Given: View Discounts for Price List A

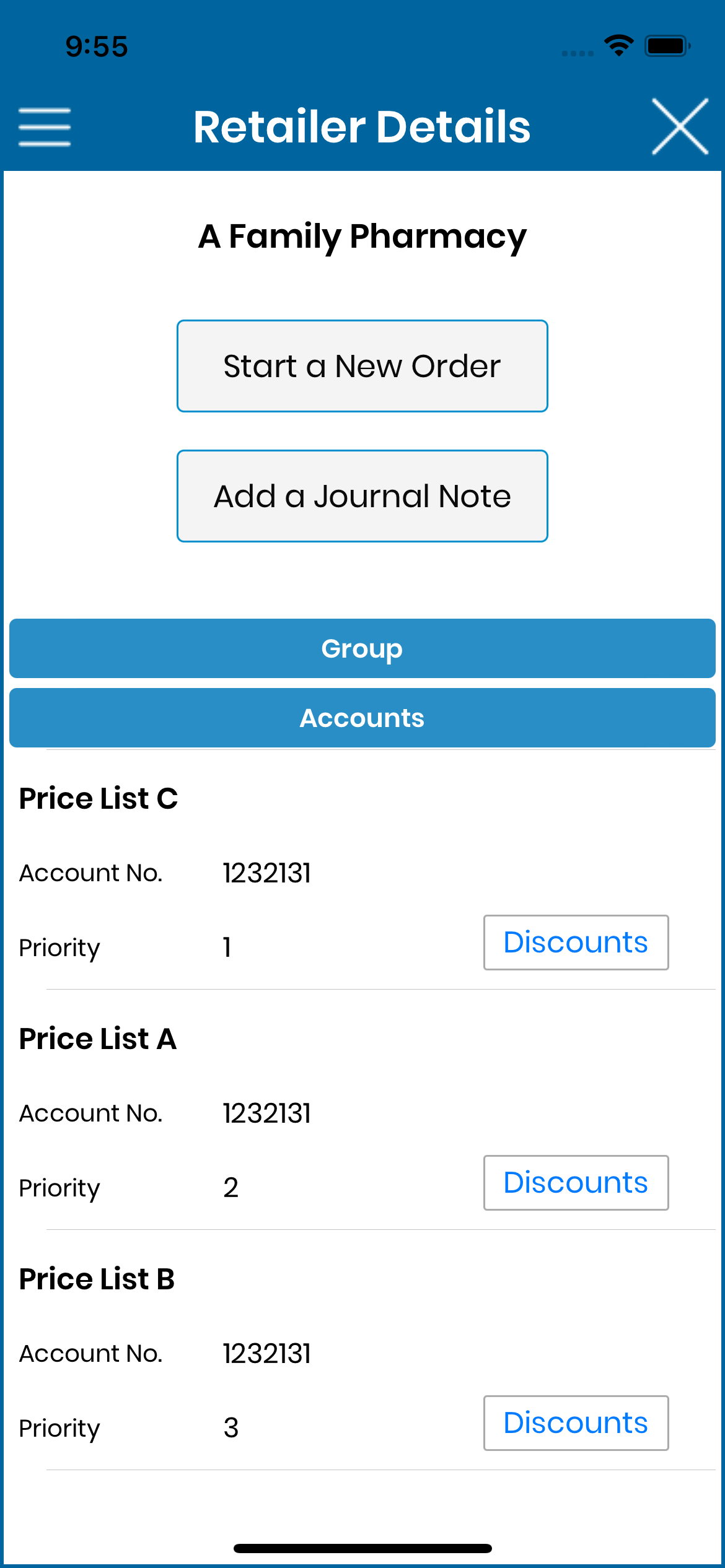Looking at the screenshot, I should tap(576, 1183).
